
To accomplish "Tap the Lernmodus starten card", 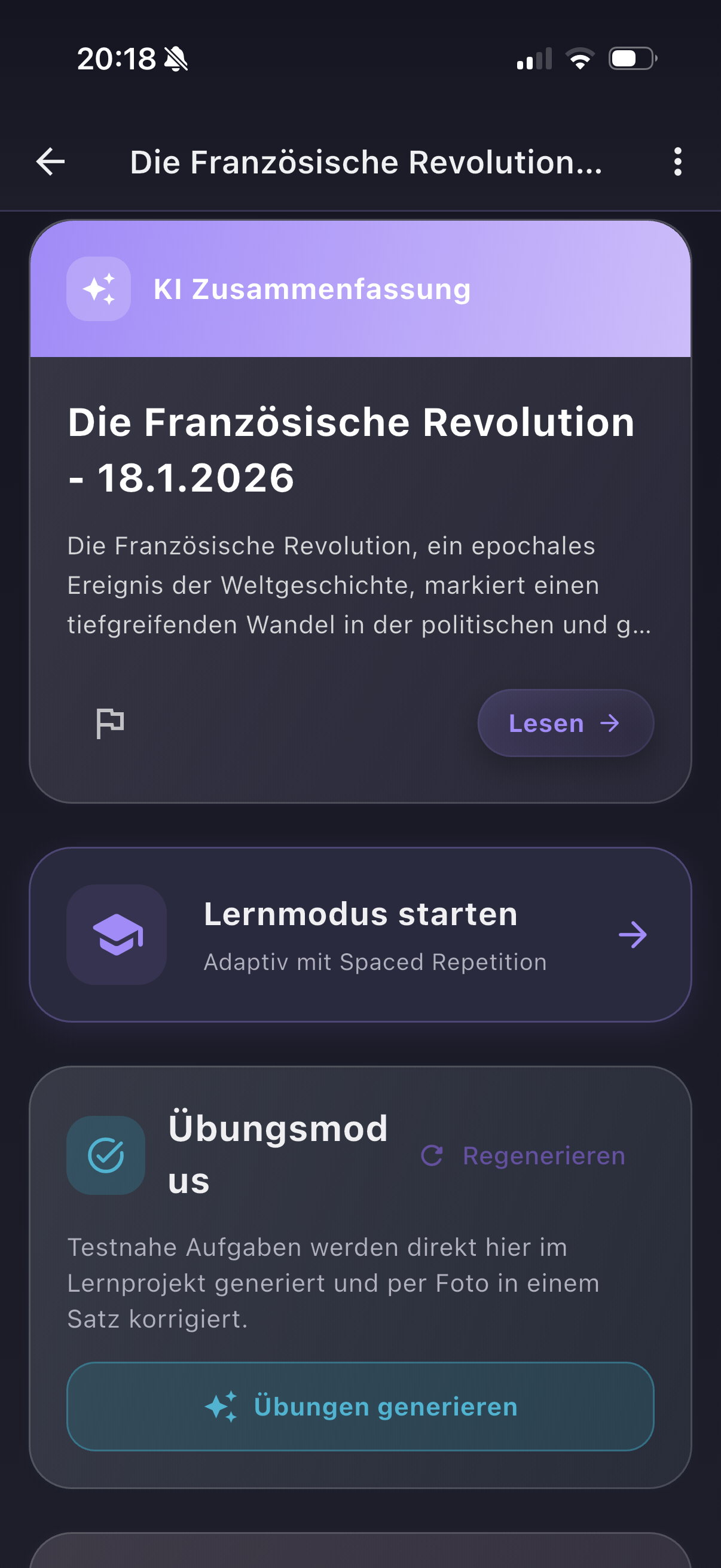I will click(360, 935).
